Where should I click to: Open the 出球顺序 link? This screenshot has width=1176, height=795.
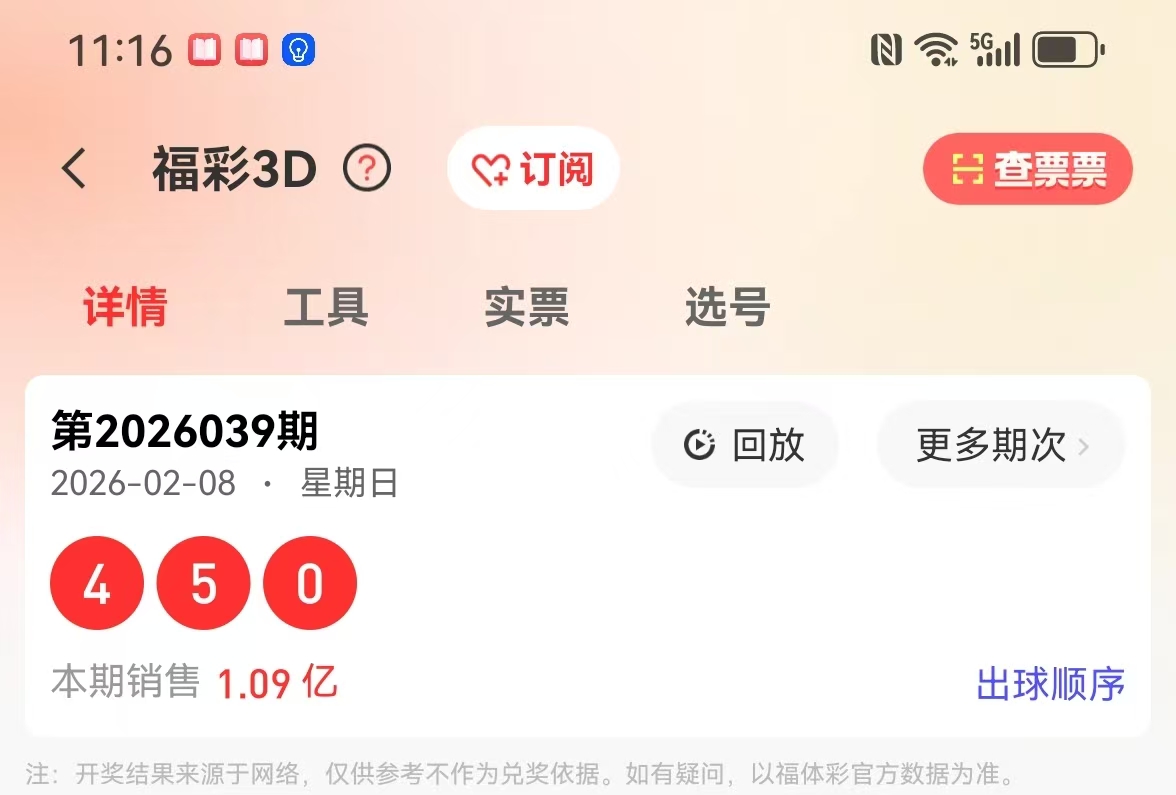(1050, 685)
